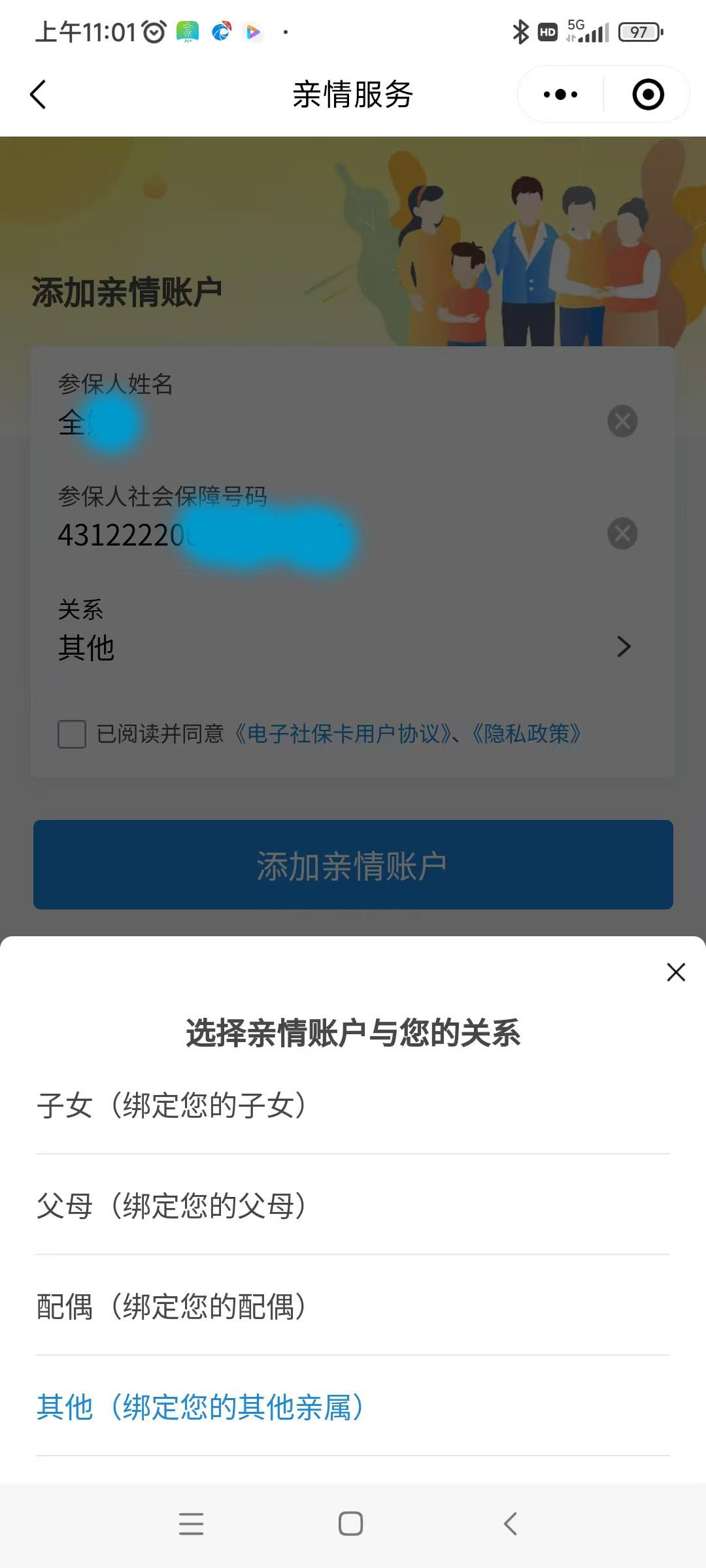The image size is (706, 1568).
Task: Close the relationship selection sheet
Action: click(x=675, y=972)
